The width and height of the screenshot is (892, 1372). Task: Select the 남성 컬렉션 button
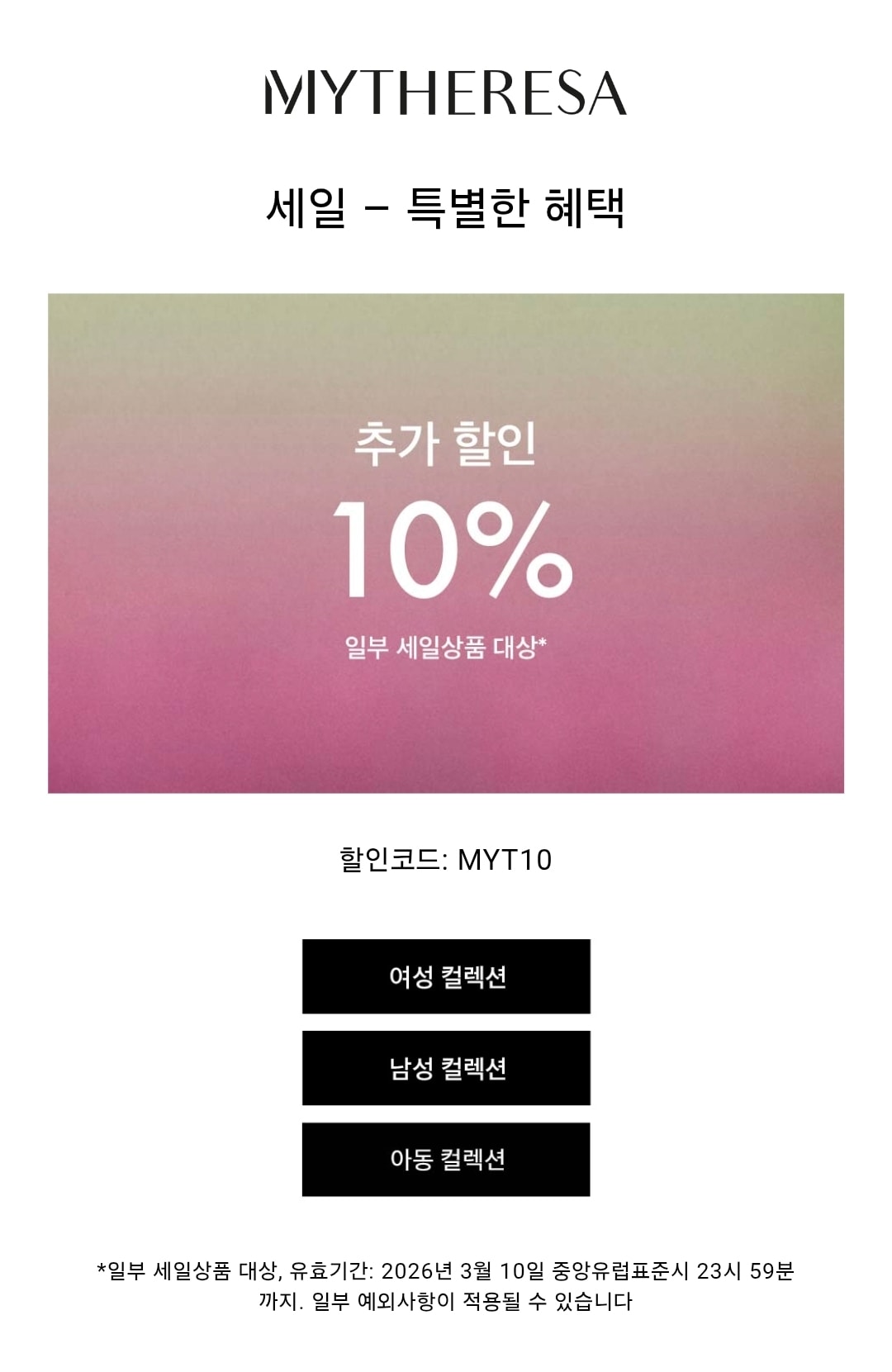tap(446, 1068)
